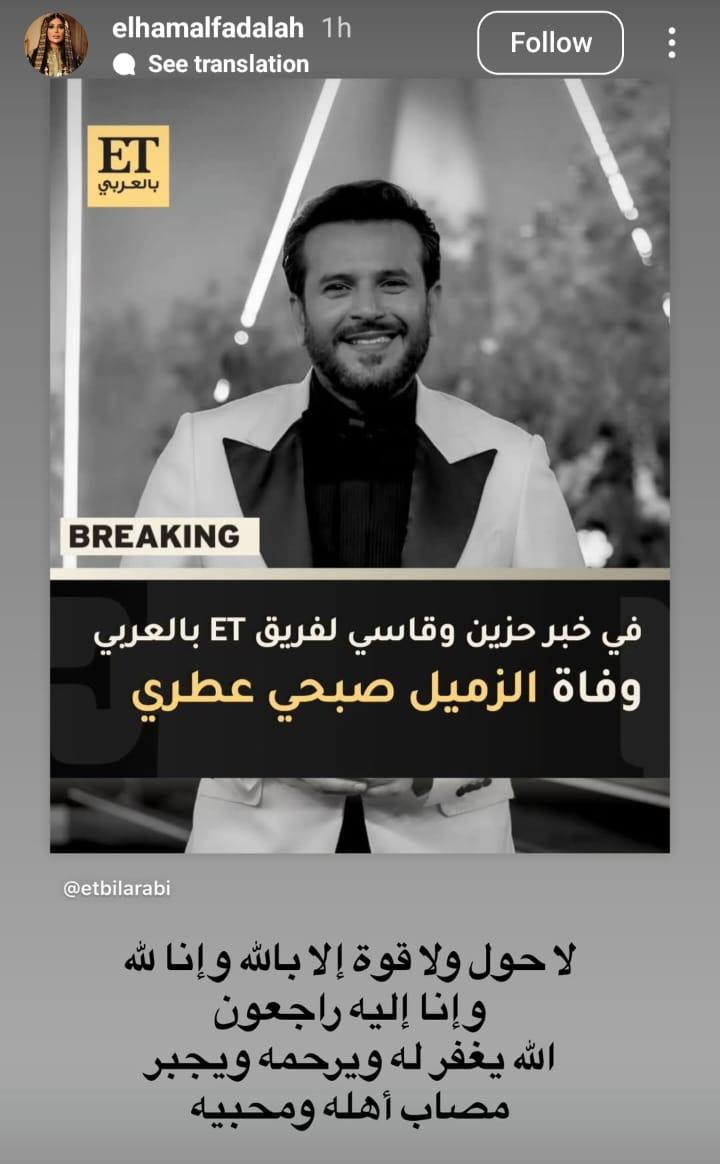Visit the elhamalfadalah username link
Image resolution: width=720 pixels, height=1164 pixels.
pyautogui.click(x=208, y=28)
